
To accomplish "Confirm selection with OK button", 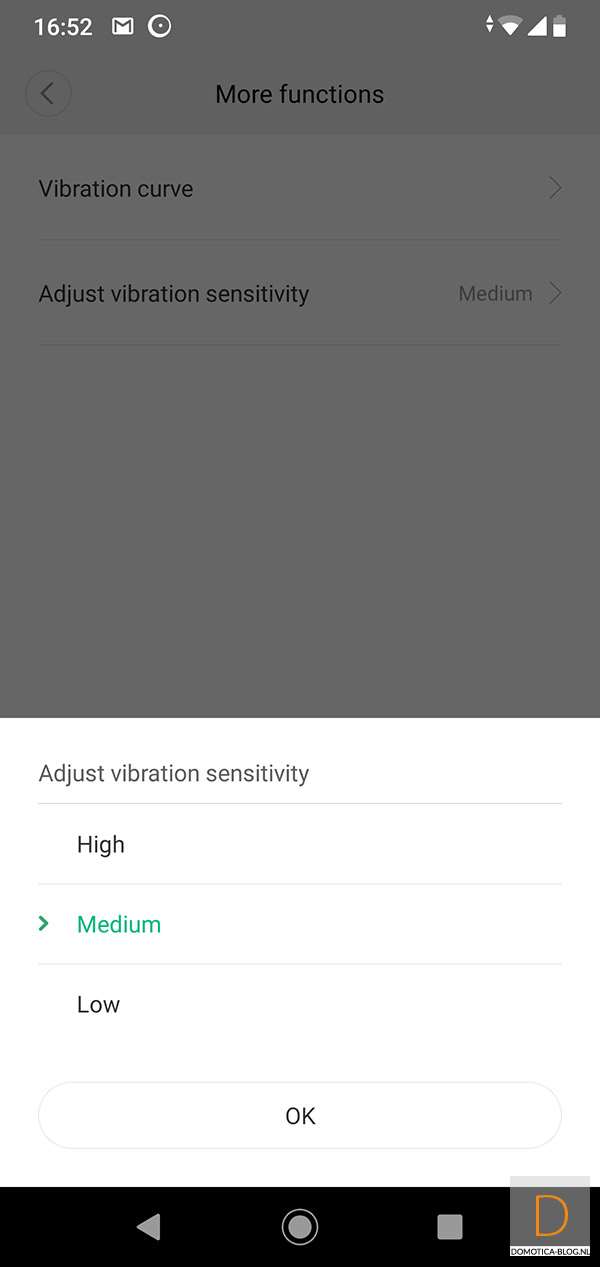I will click(x=300, y=1115).
